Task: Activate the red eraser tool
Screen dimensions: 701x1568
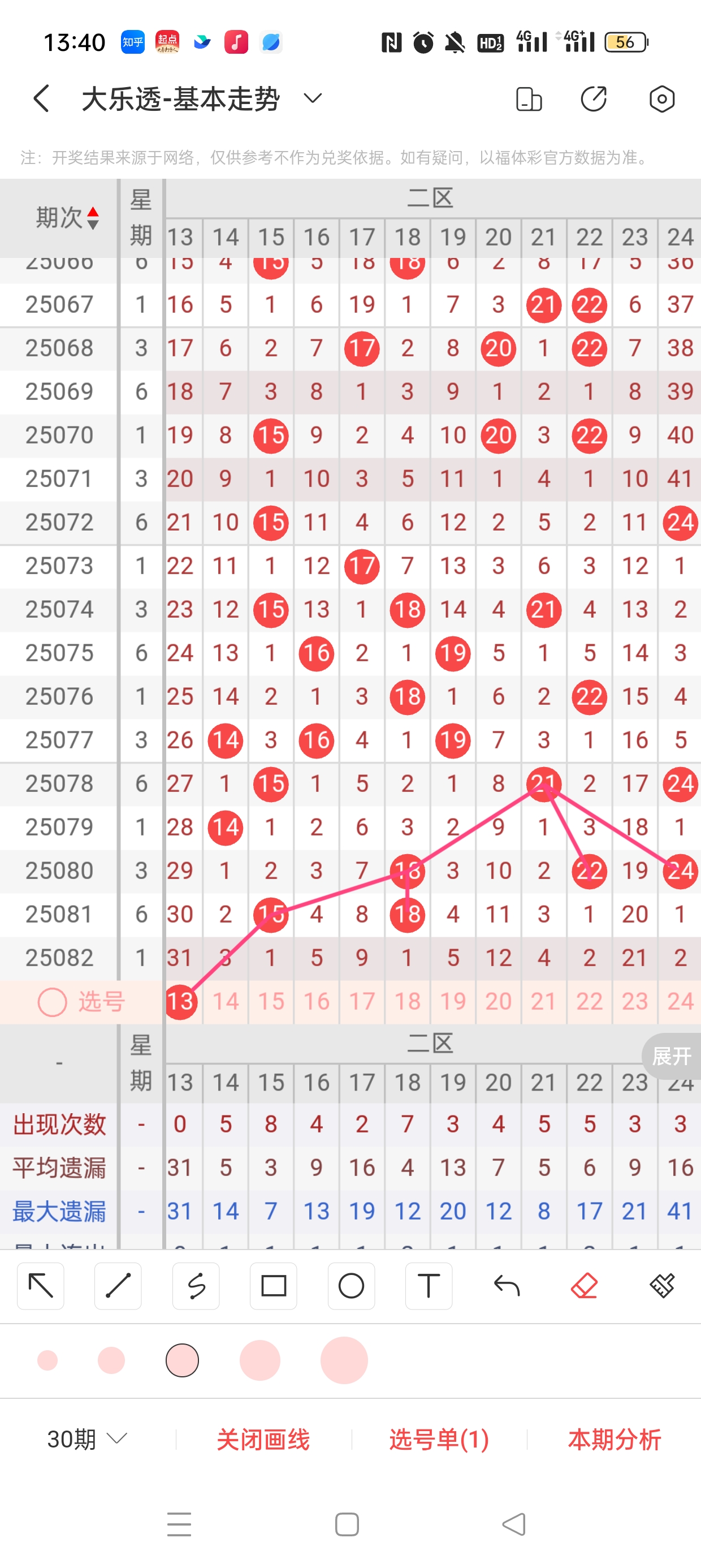Action: pos(584,1286)
